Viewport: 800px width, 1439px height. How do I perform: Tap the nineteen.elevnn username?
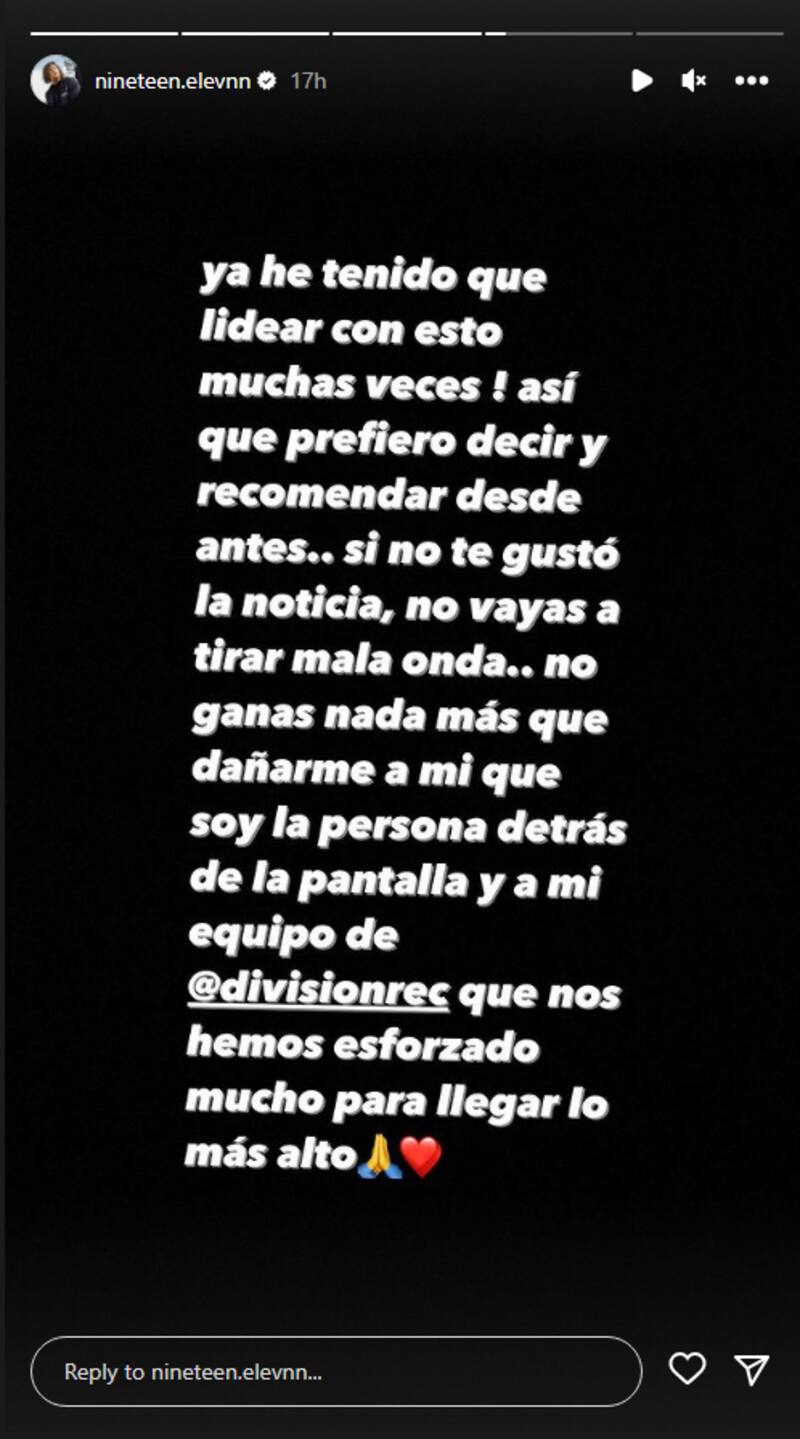(174, 81)
